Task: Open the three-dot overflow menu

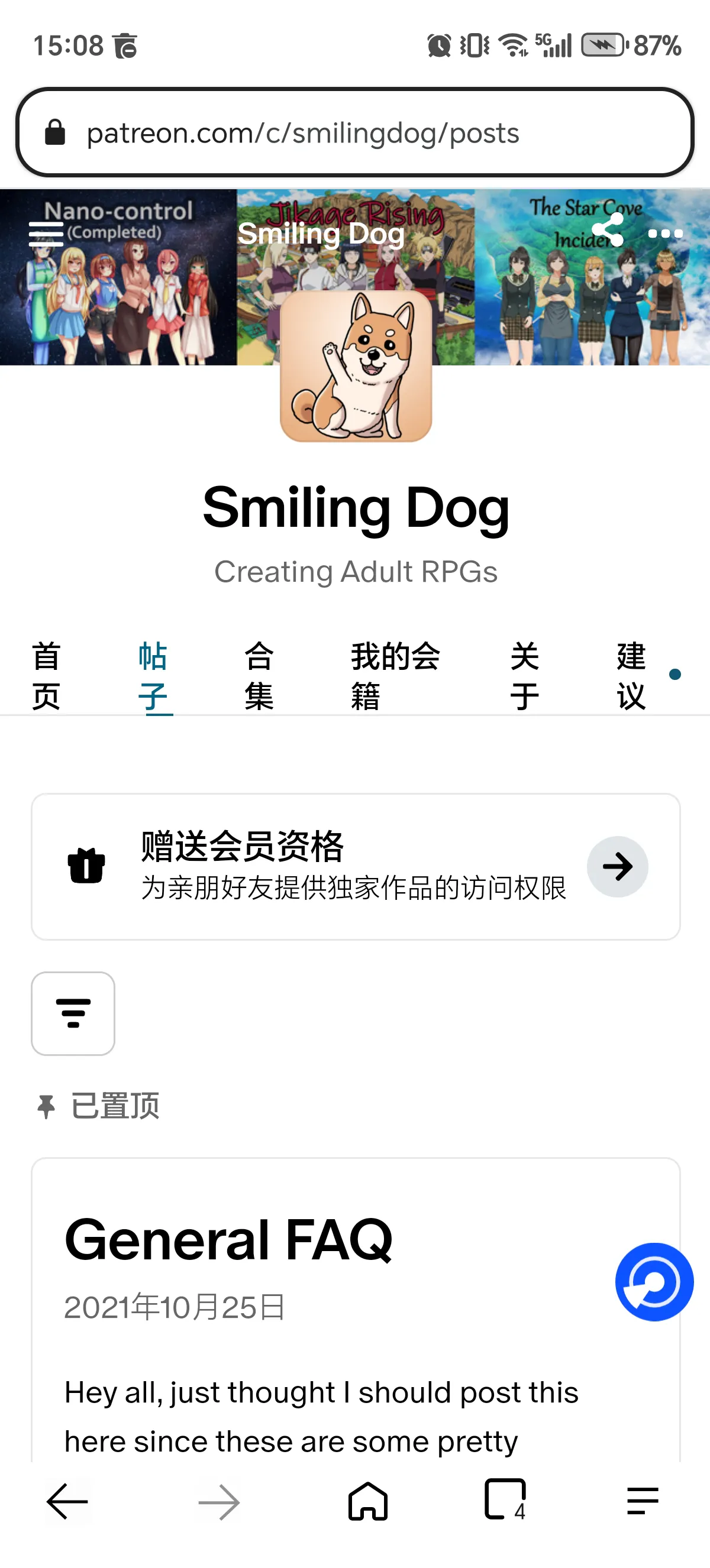Action: pyautogui.click(x=665, y=233)
